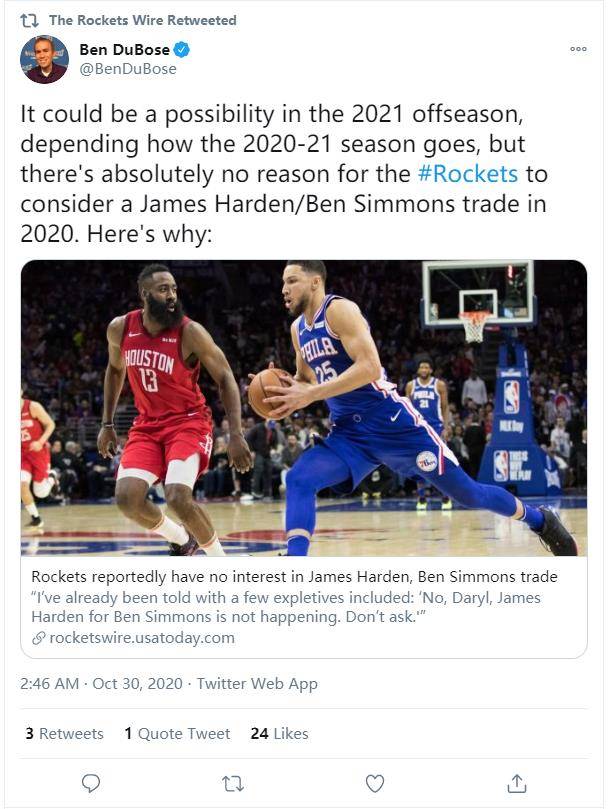This screenshot has width=613, height=809.
Task: View the 1 Quote Tweet
Action: (177, 733)
